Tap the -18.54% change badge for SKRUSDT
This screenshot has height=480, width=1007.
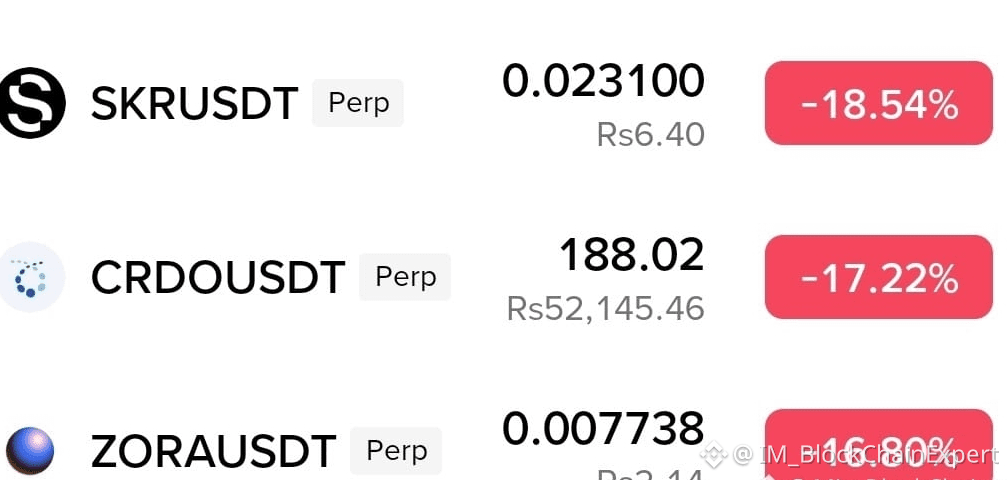(879, 103)
